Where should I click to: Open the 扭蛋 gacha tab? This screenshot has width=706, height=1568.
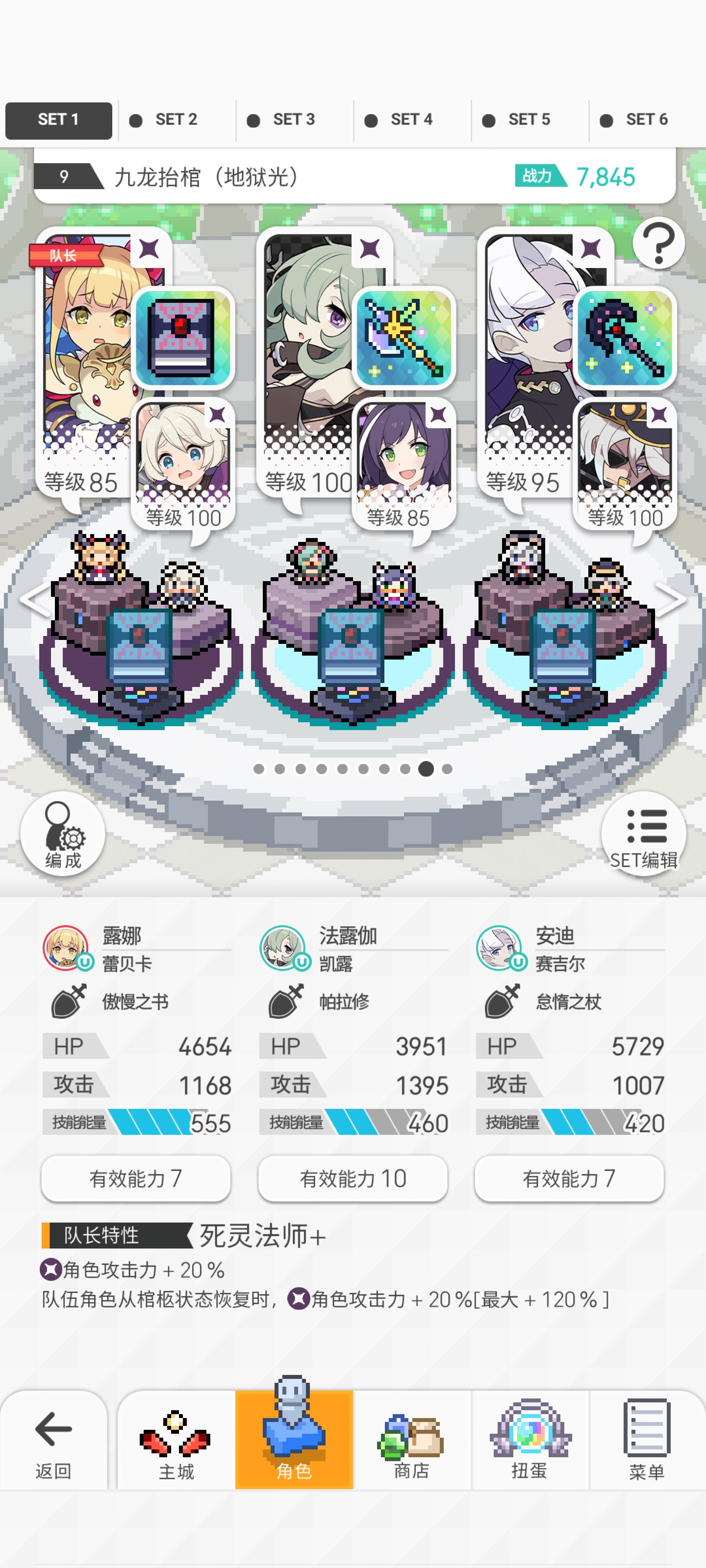pyautogui.click(x=529, y=1442)
